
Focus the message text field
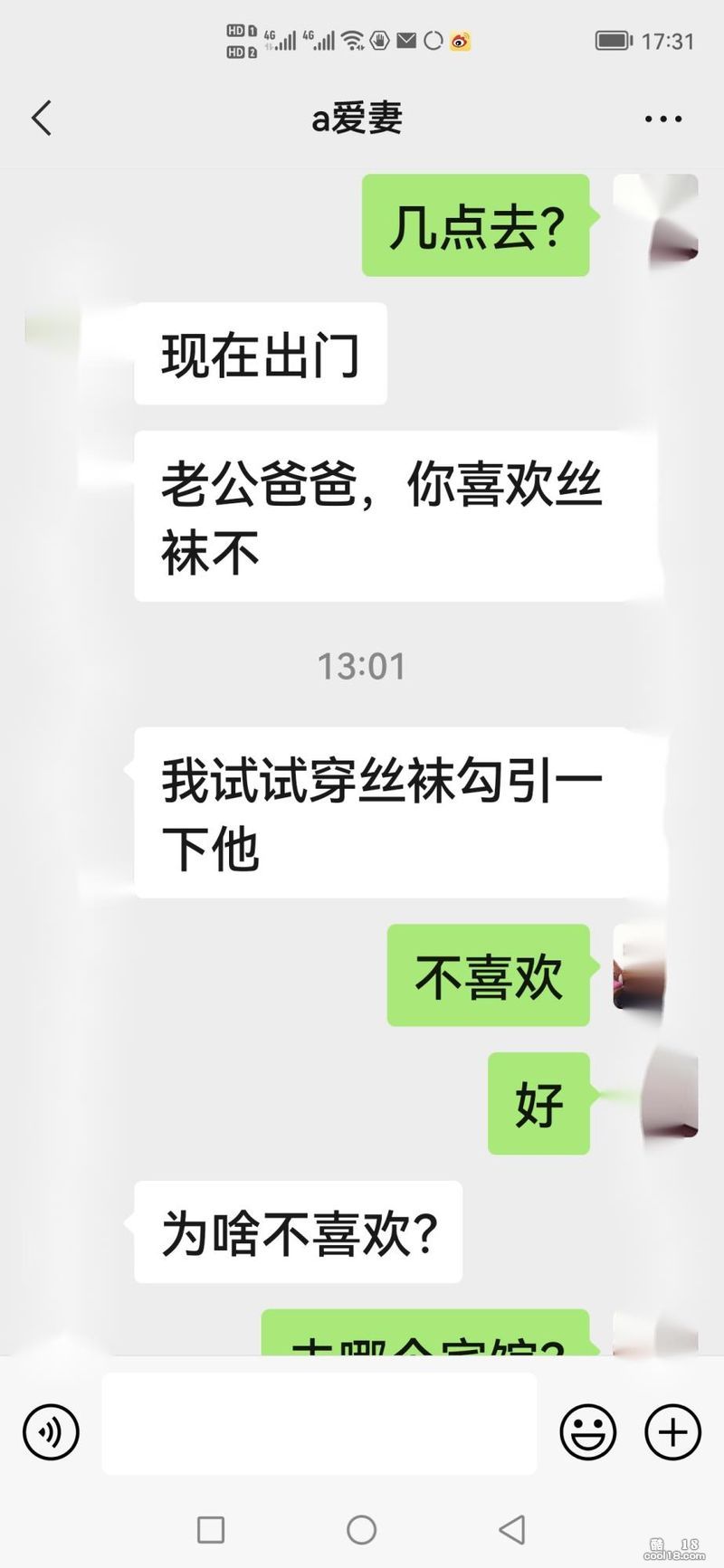coord(319,1423)
